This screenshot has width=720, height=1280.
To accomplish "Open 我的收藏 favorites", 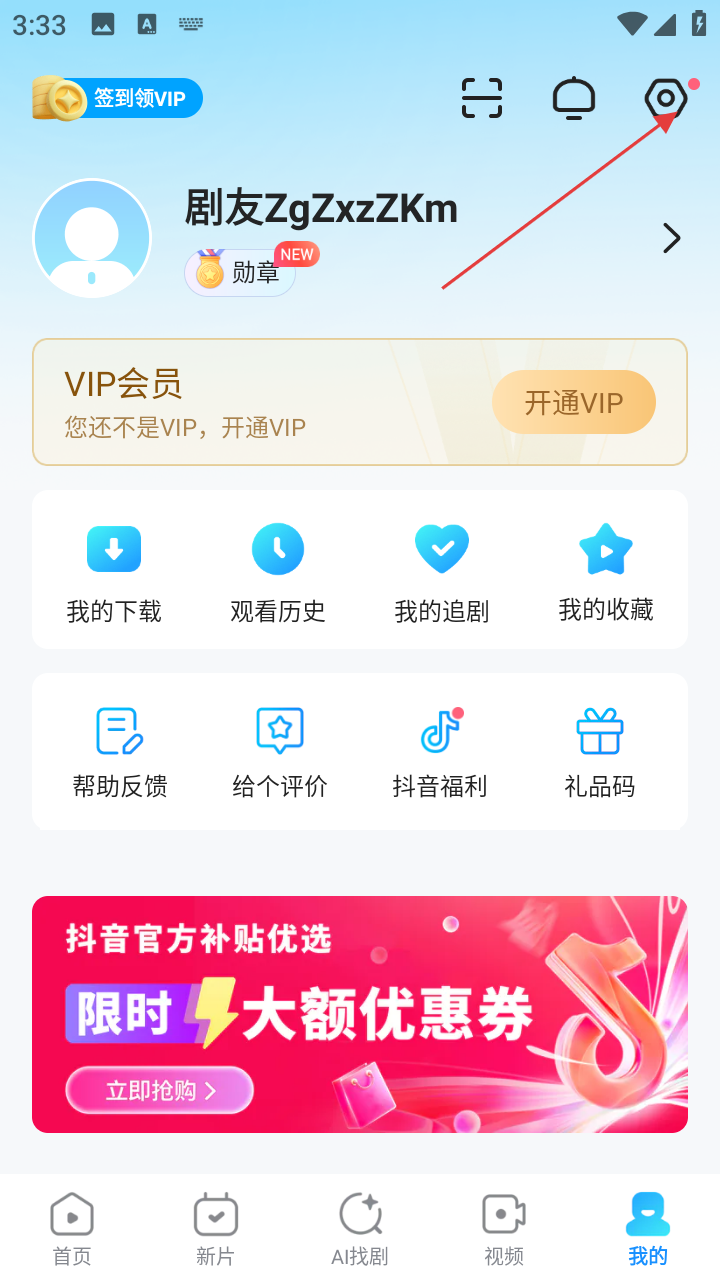I will [x=606, y=570].
